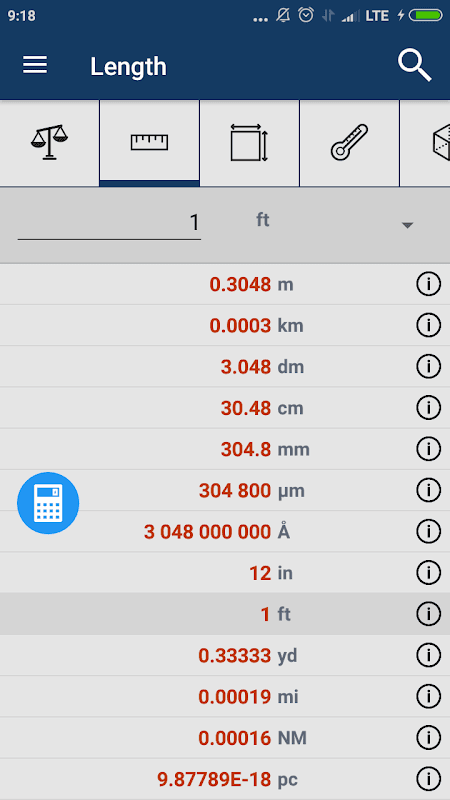This screenshot has width=450, height=800.
Task: Open the floating calculator button
Action: click(48, 503)
